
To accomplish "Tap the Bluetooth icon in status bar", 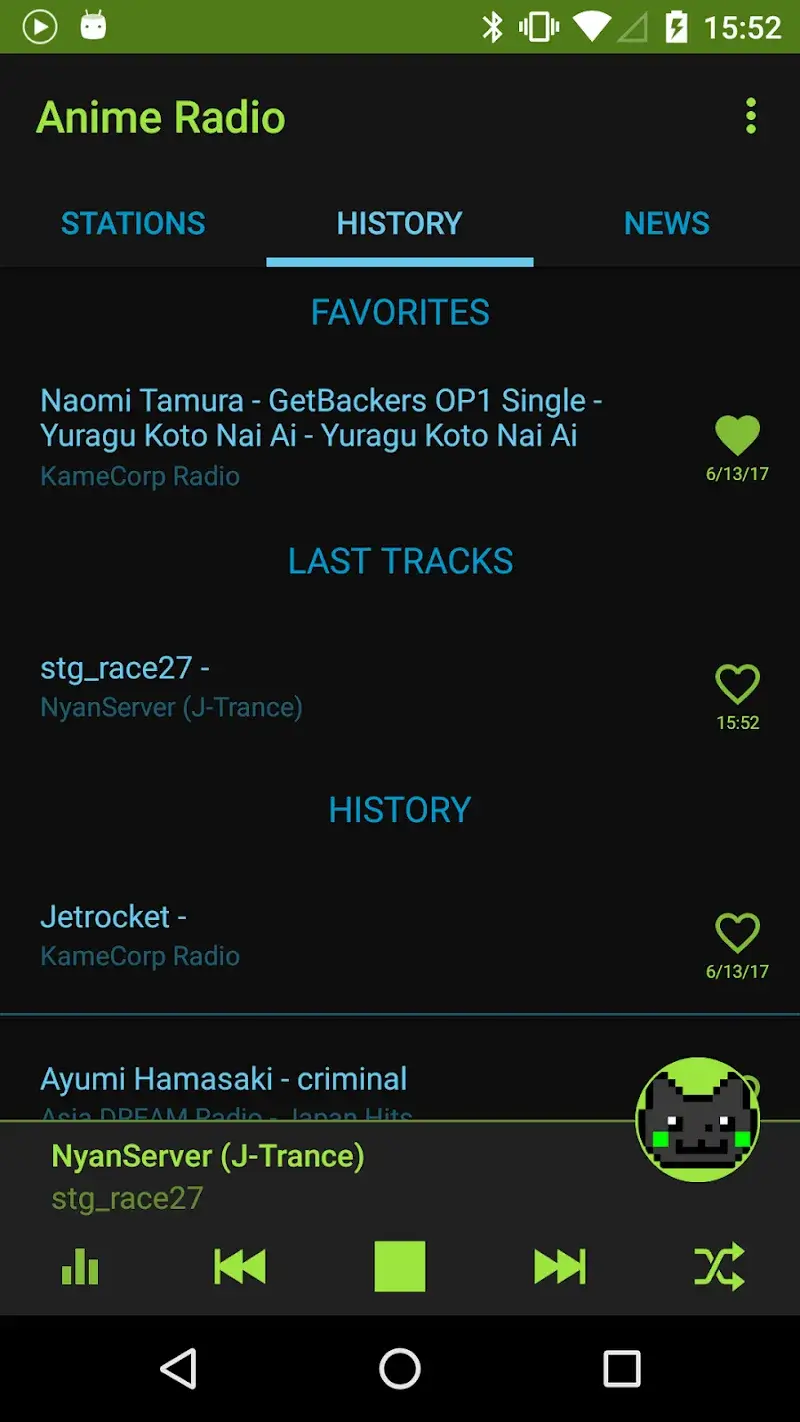I will [x=494, y=26].
